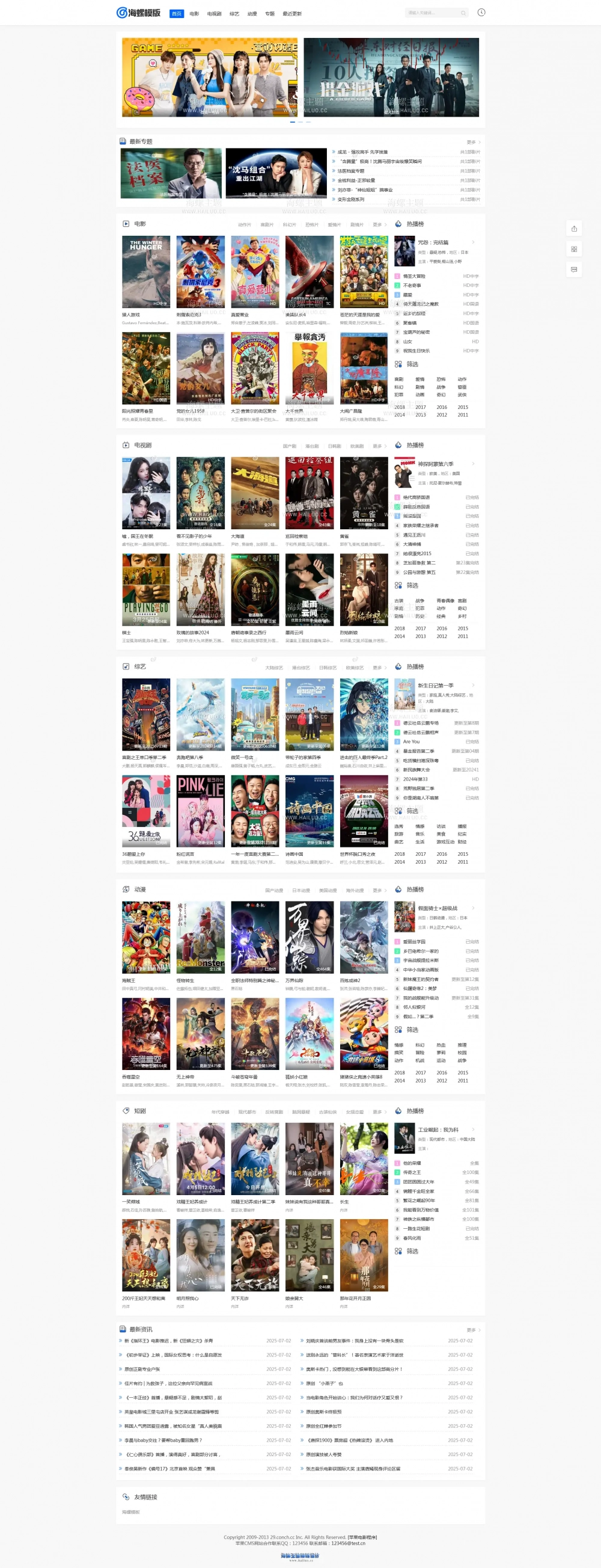Open the 一笑倾城 short drama card
The width and height of the screenshot is (601, 1568).
point(146,1159)
